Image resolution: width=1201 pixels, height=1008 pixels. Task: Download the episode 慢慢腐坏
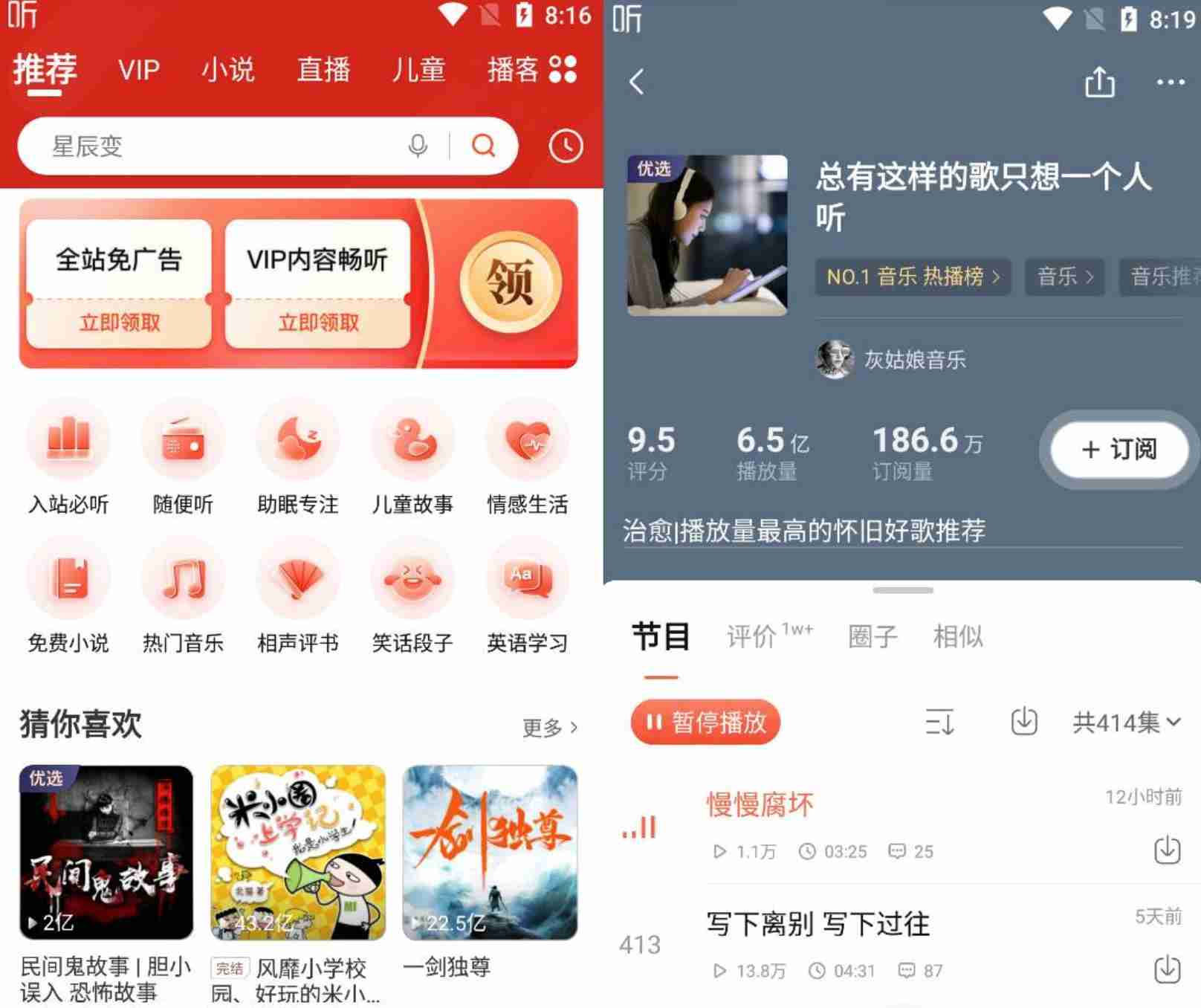[x=1167, y=850]
